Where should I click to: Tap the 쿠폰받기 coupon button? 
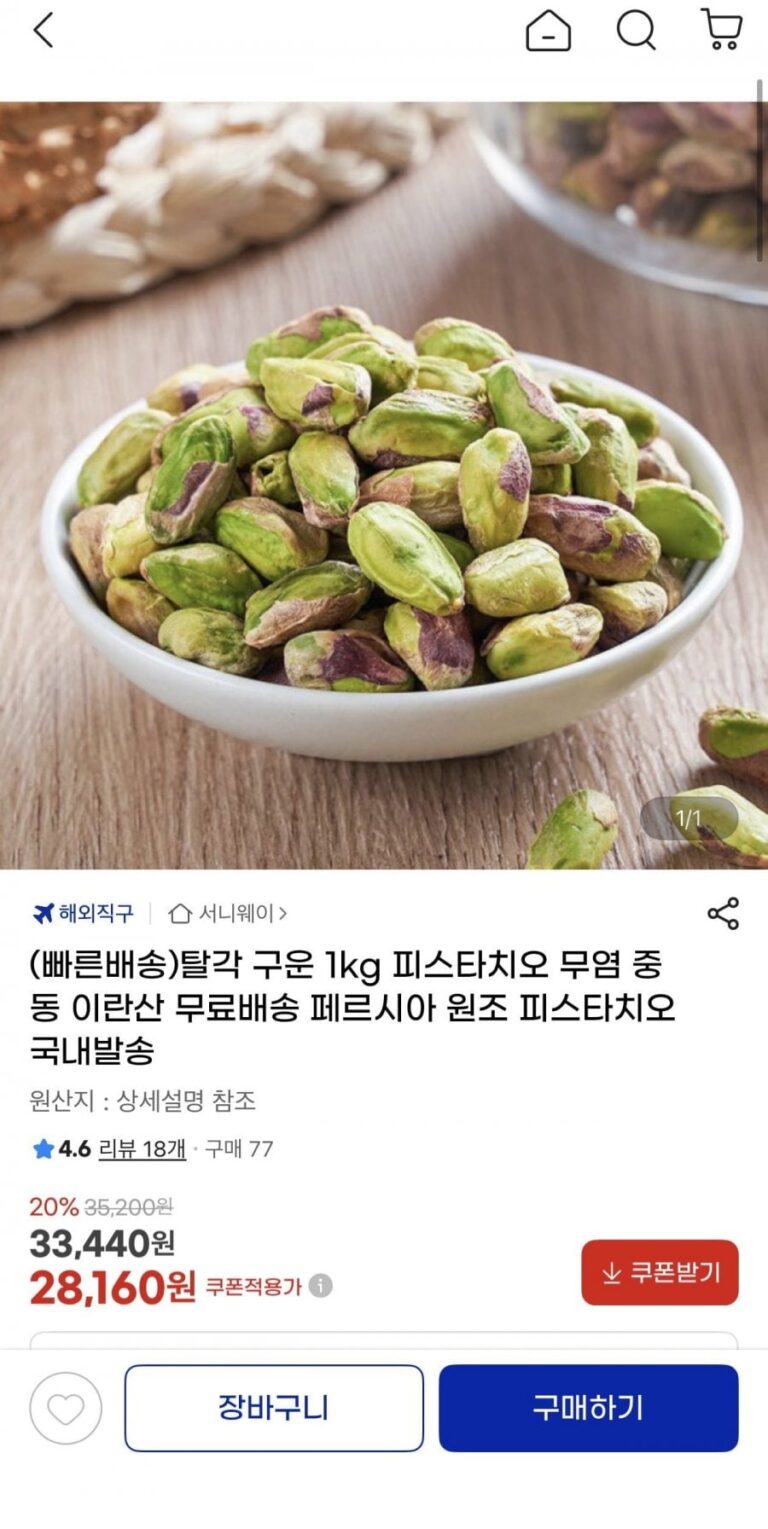pos(660,1272)
